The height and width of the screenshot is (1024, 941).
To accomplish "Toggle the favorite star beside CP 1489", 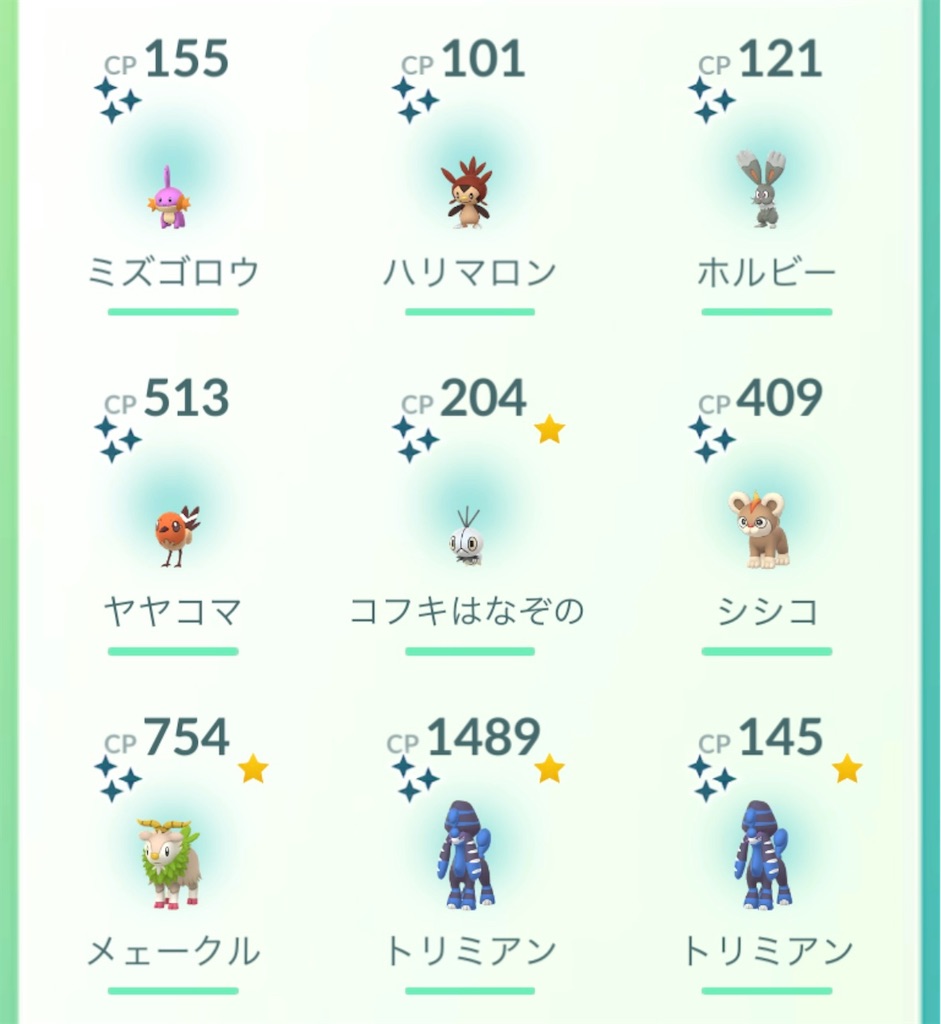I will tap(547, 766).
